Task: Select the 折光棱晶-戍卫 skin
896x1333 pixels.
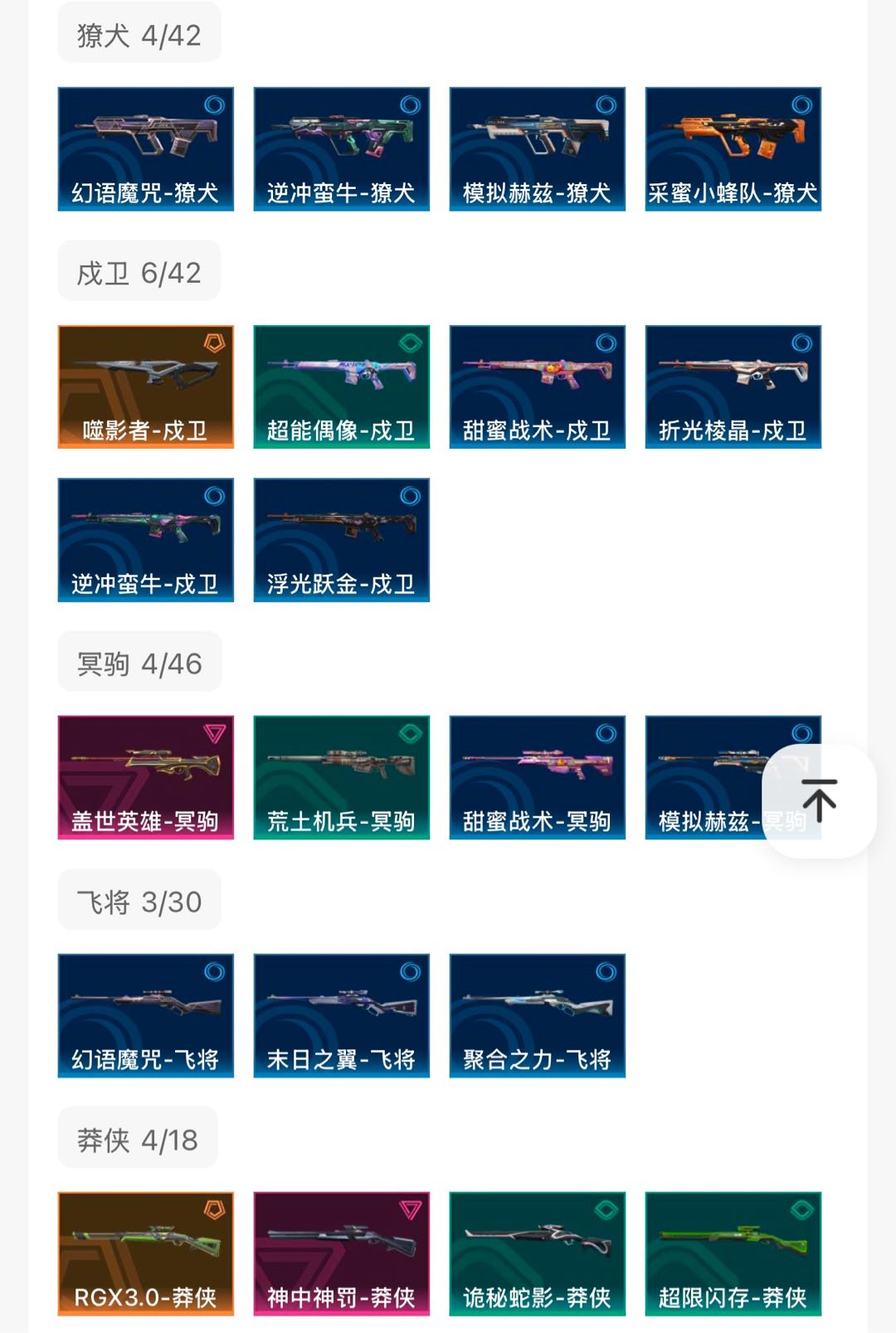Action: 733,387
